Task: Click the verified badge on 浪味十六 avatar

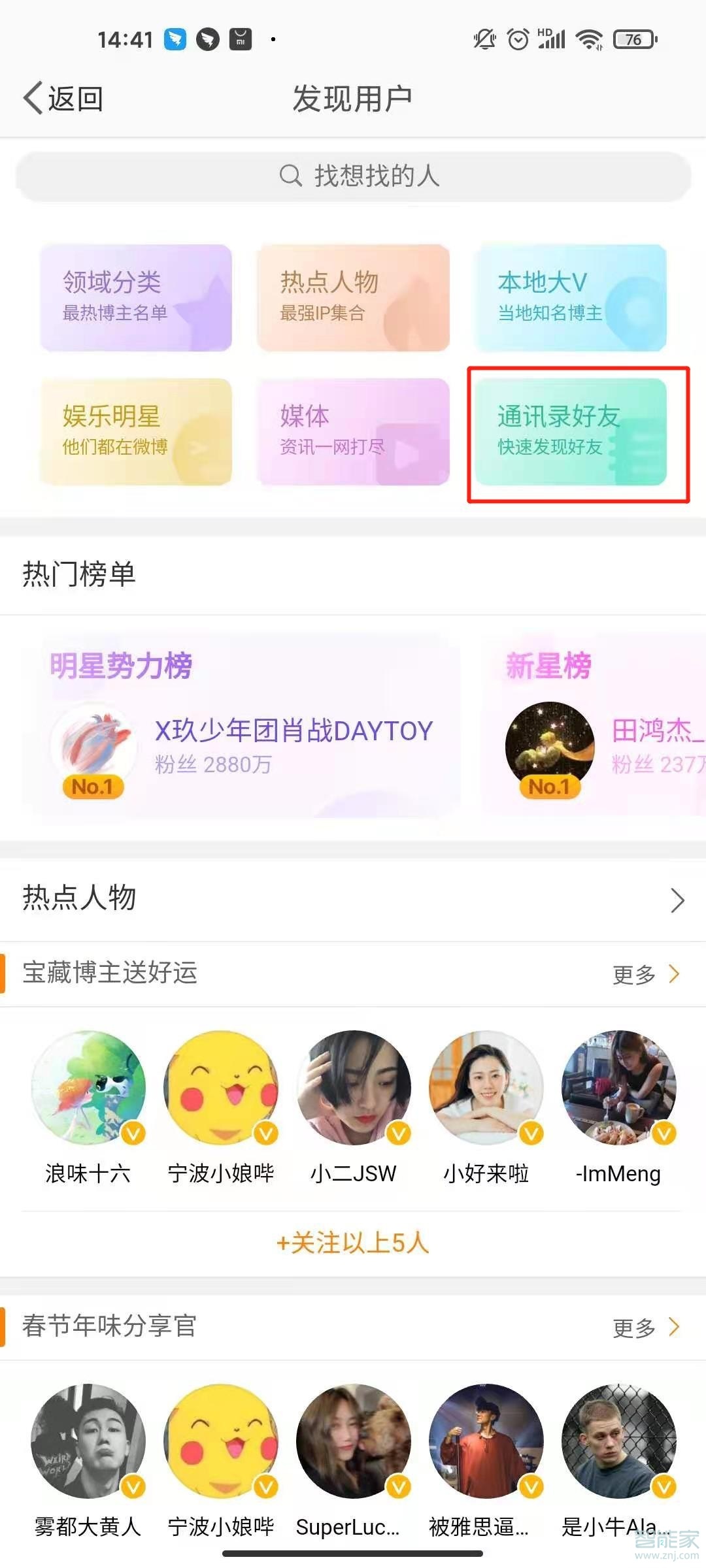Action: coord(133,1133)
